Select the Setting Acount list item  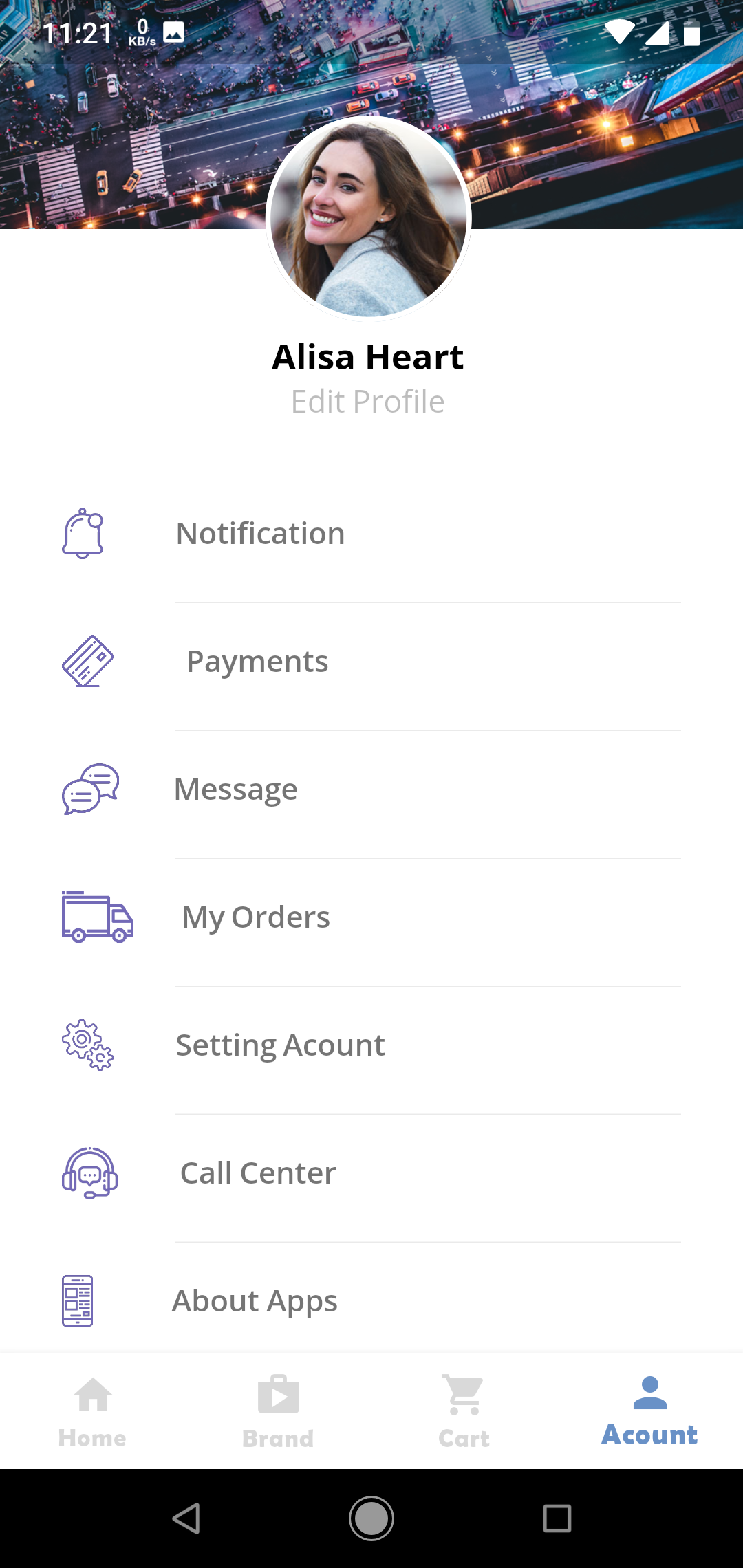[280, 1044]
